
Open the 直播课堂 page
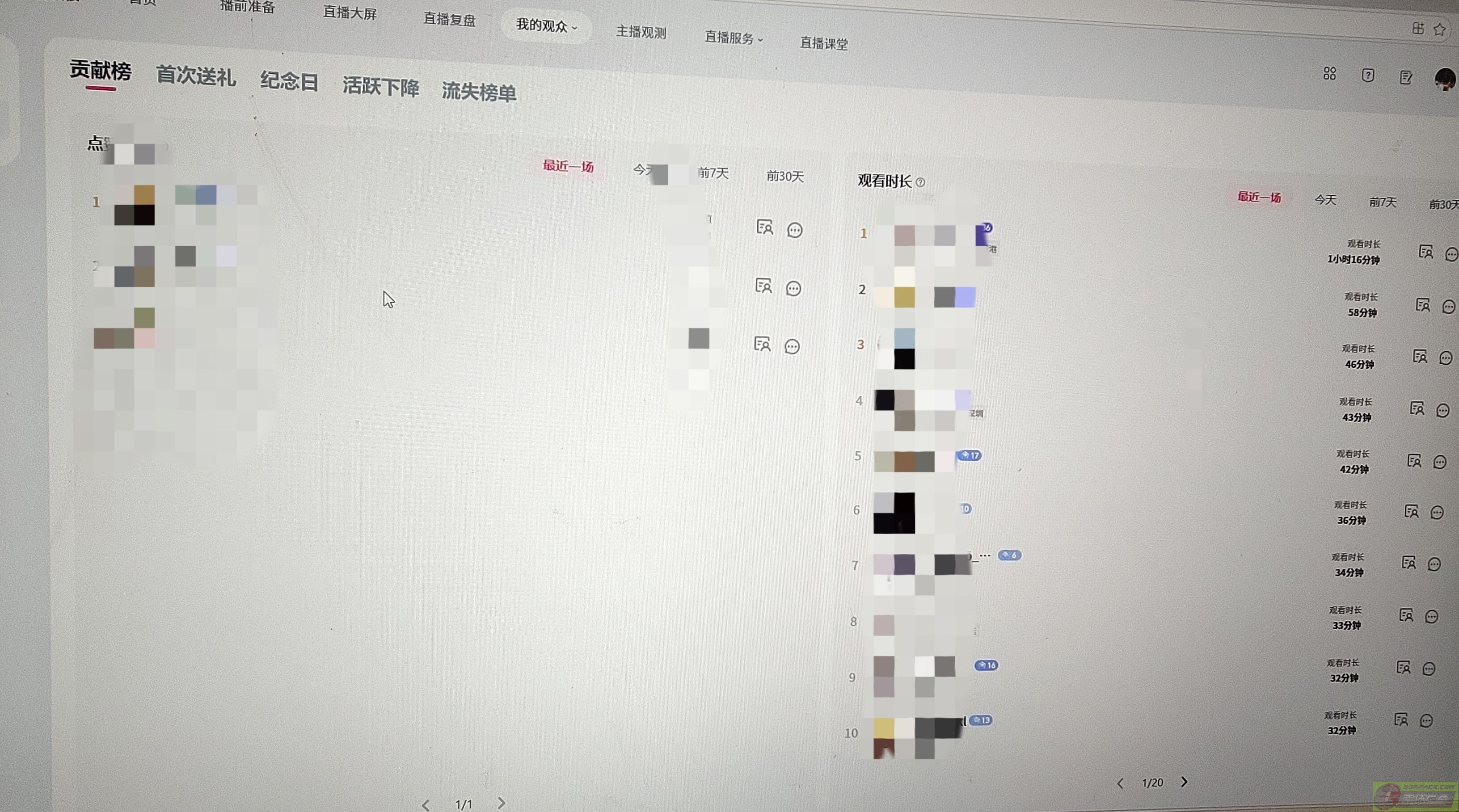point(823,44)
